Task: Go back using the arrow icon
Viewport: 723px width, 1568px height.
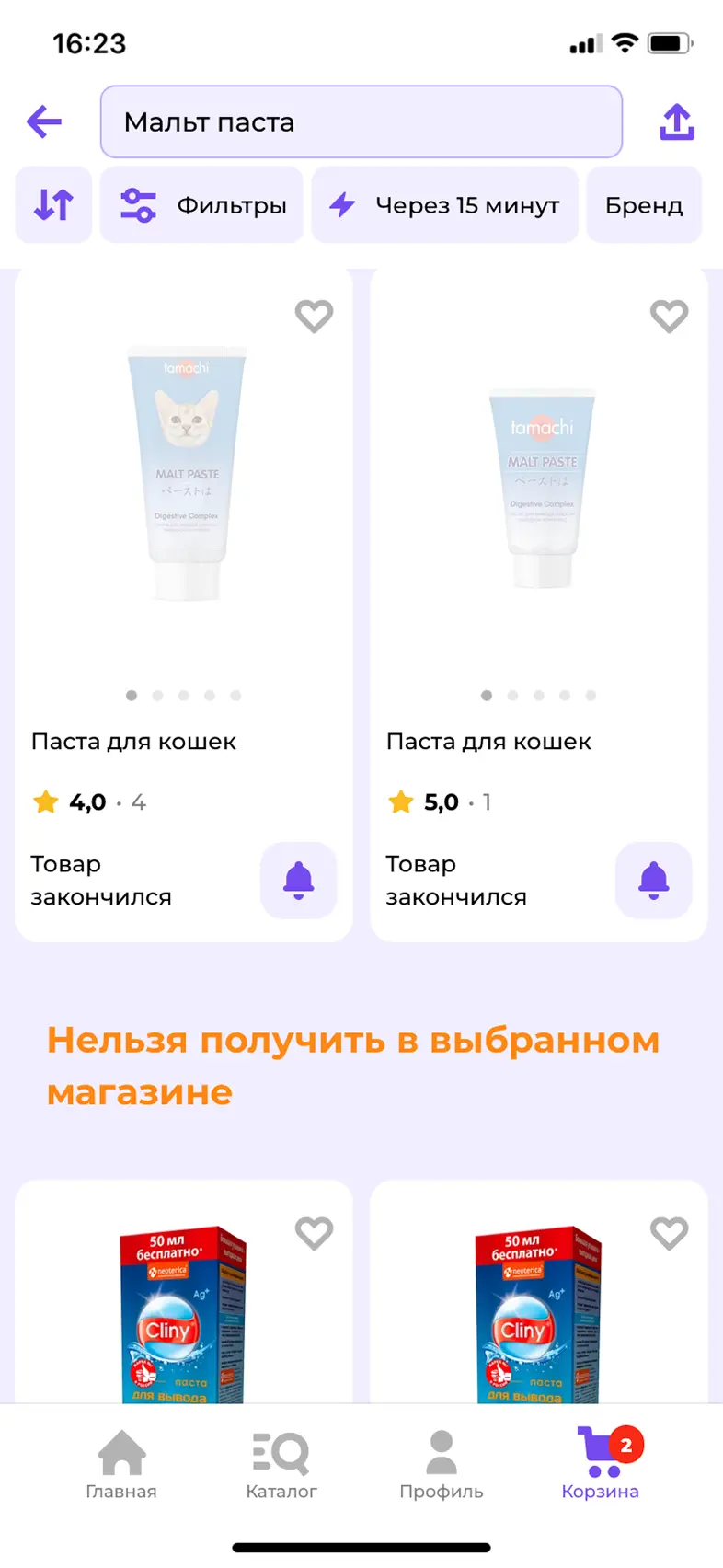Action: pos(43,121)
